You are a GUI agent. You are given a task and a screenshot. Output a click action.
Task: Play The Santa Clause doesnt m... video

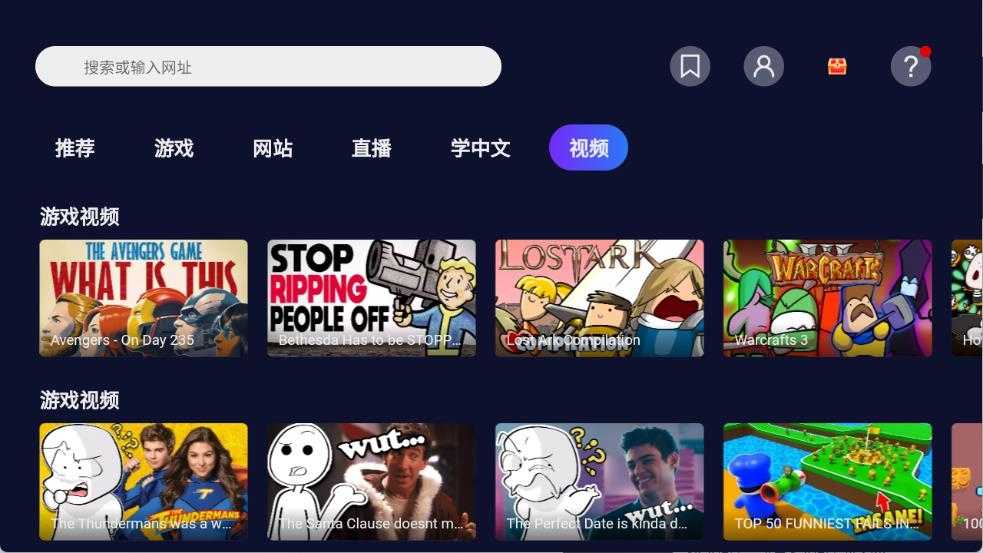click(x=372, y=482)
